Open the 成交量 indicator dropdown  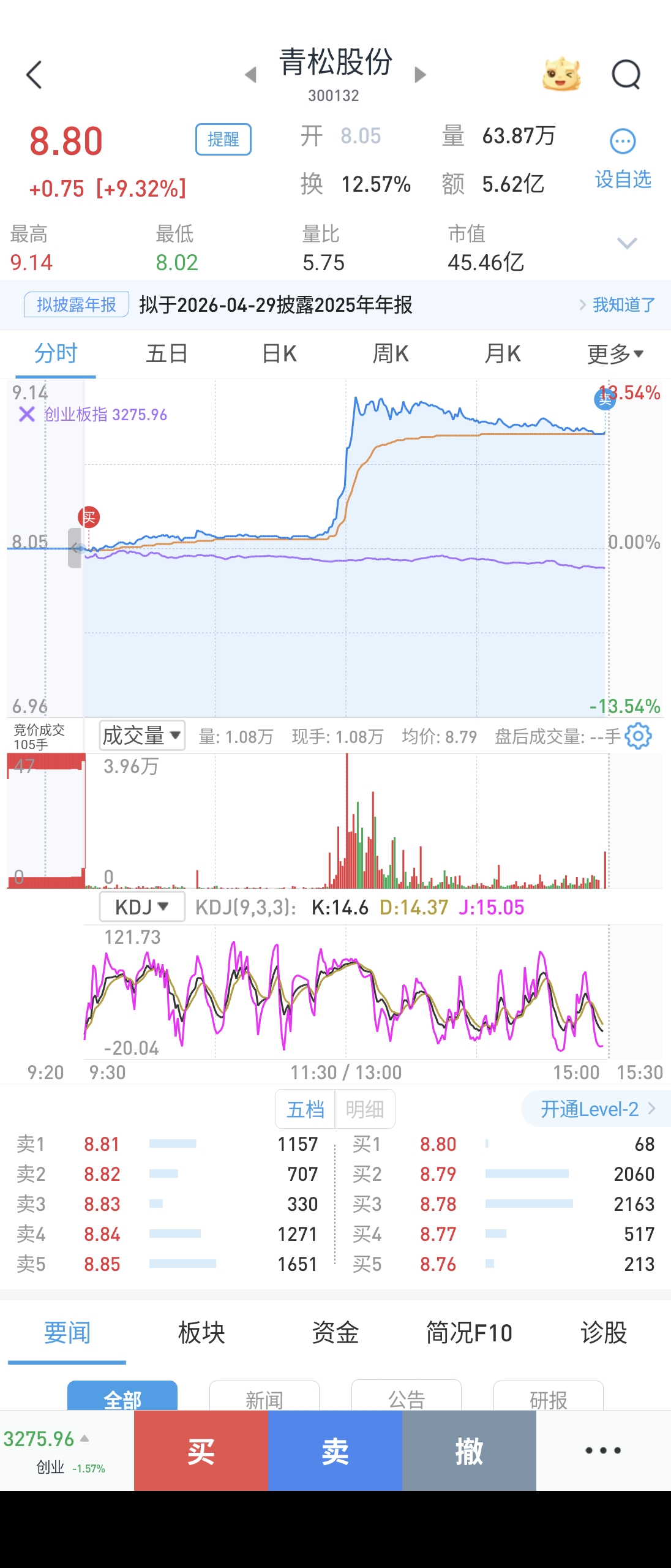(142, 736)
